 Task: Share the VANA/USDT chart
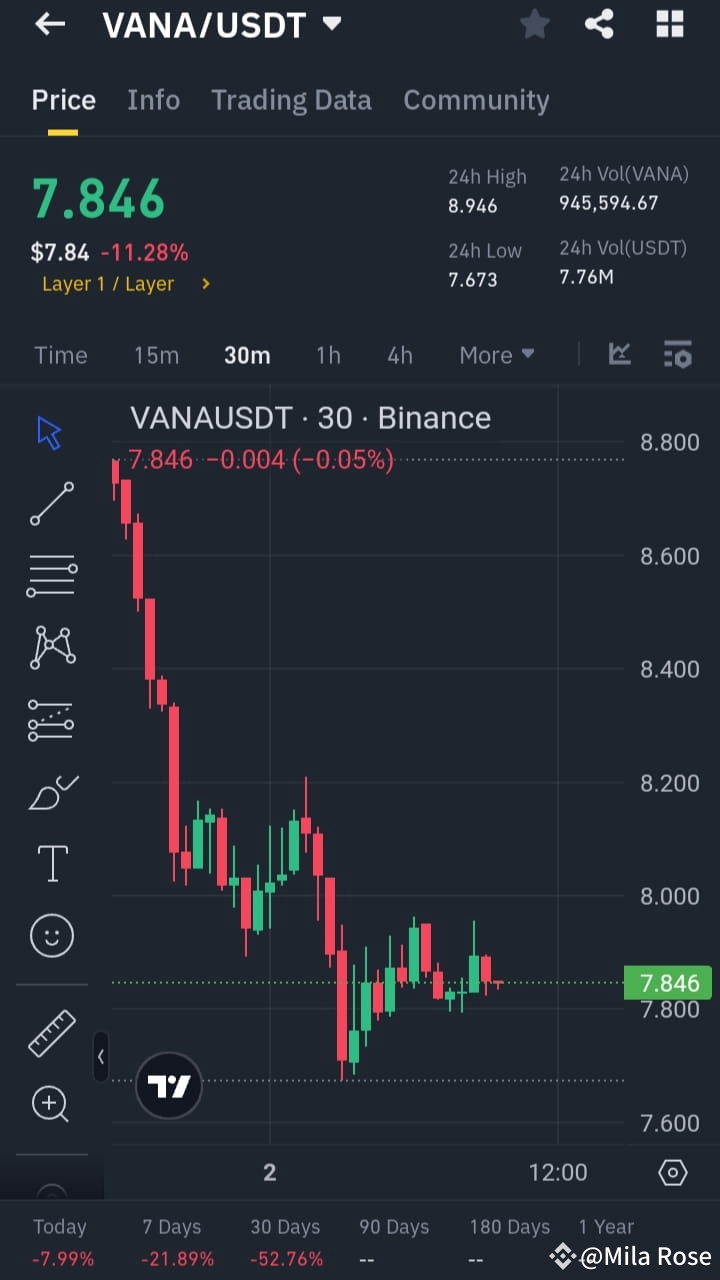[x=599, y=24]
